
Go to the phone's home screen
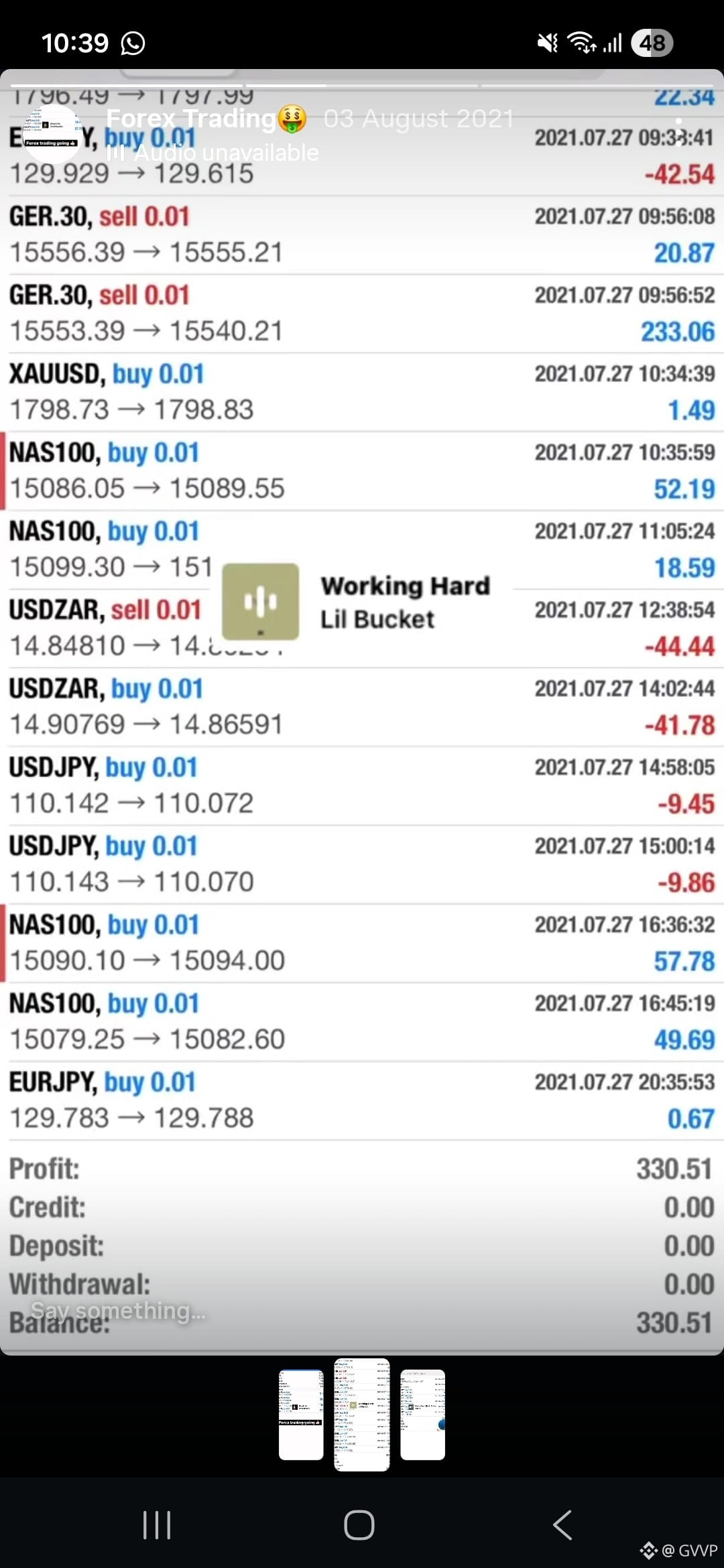pyautogui.click(x=359, y=1525)
